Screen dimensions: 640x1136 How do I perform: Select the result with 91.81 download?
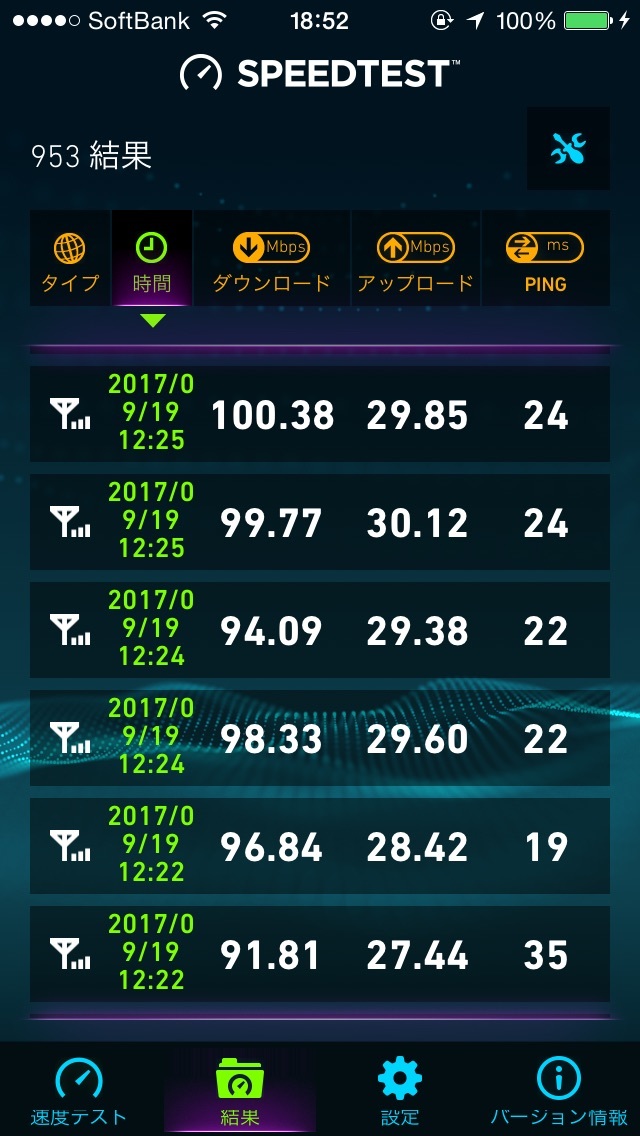tap(320, 954)
